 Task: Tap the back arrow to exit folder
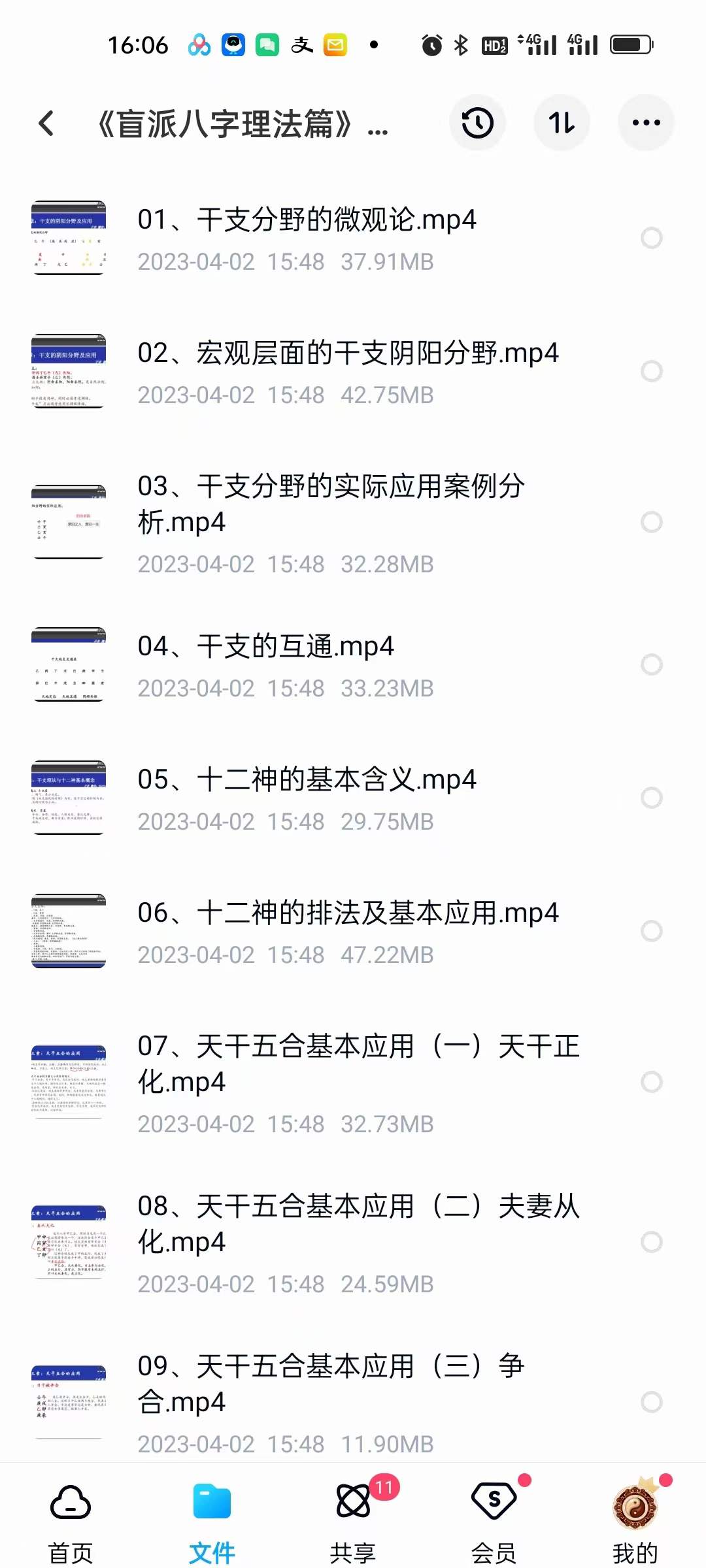(x=46, y=122)
